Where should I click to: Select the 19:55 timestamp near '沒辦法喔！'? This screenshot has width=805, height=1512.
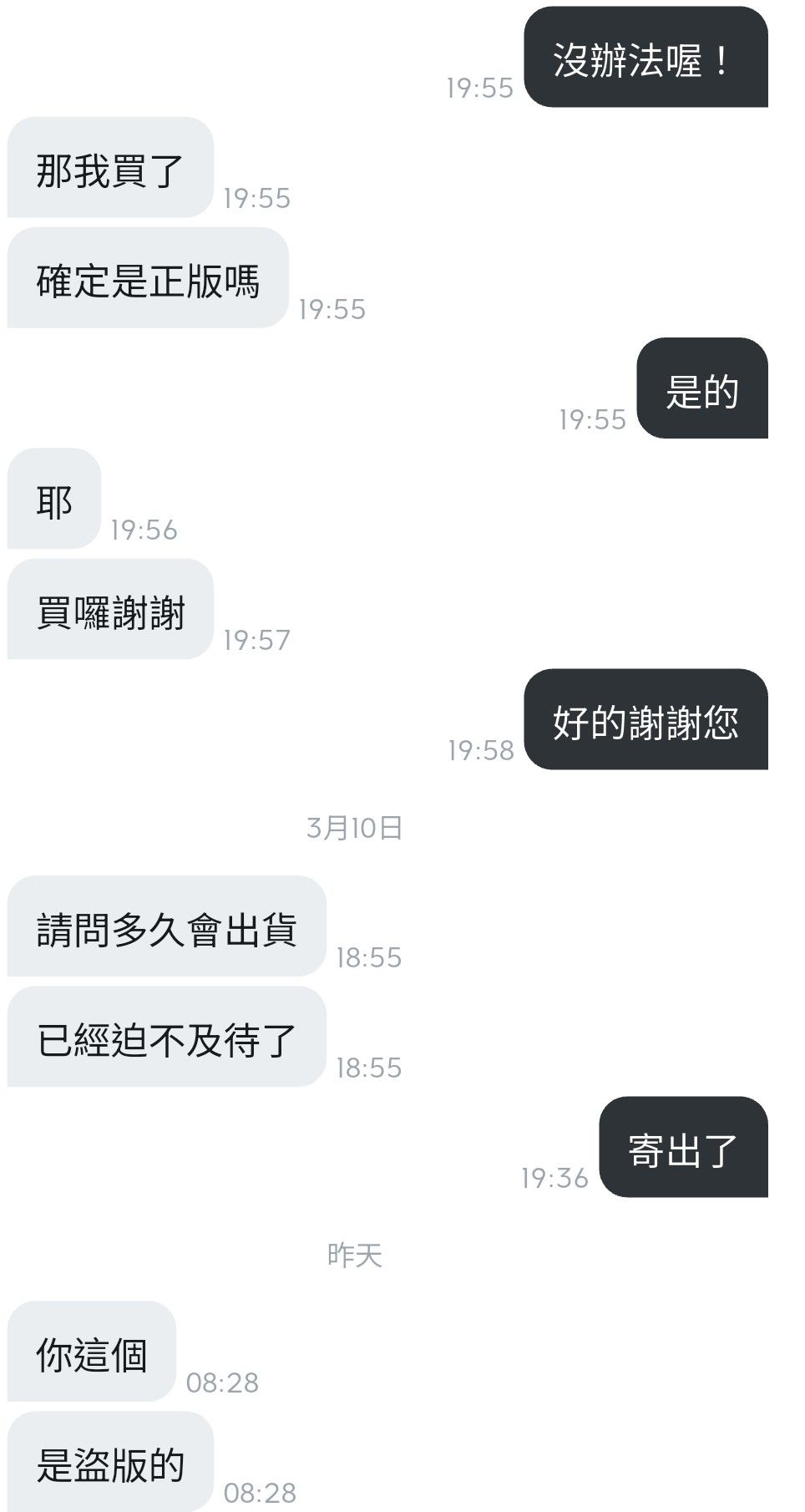pyautogui.click(x=479, y=87)
